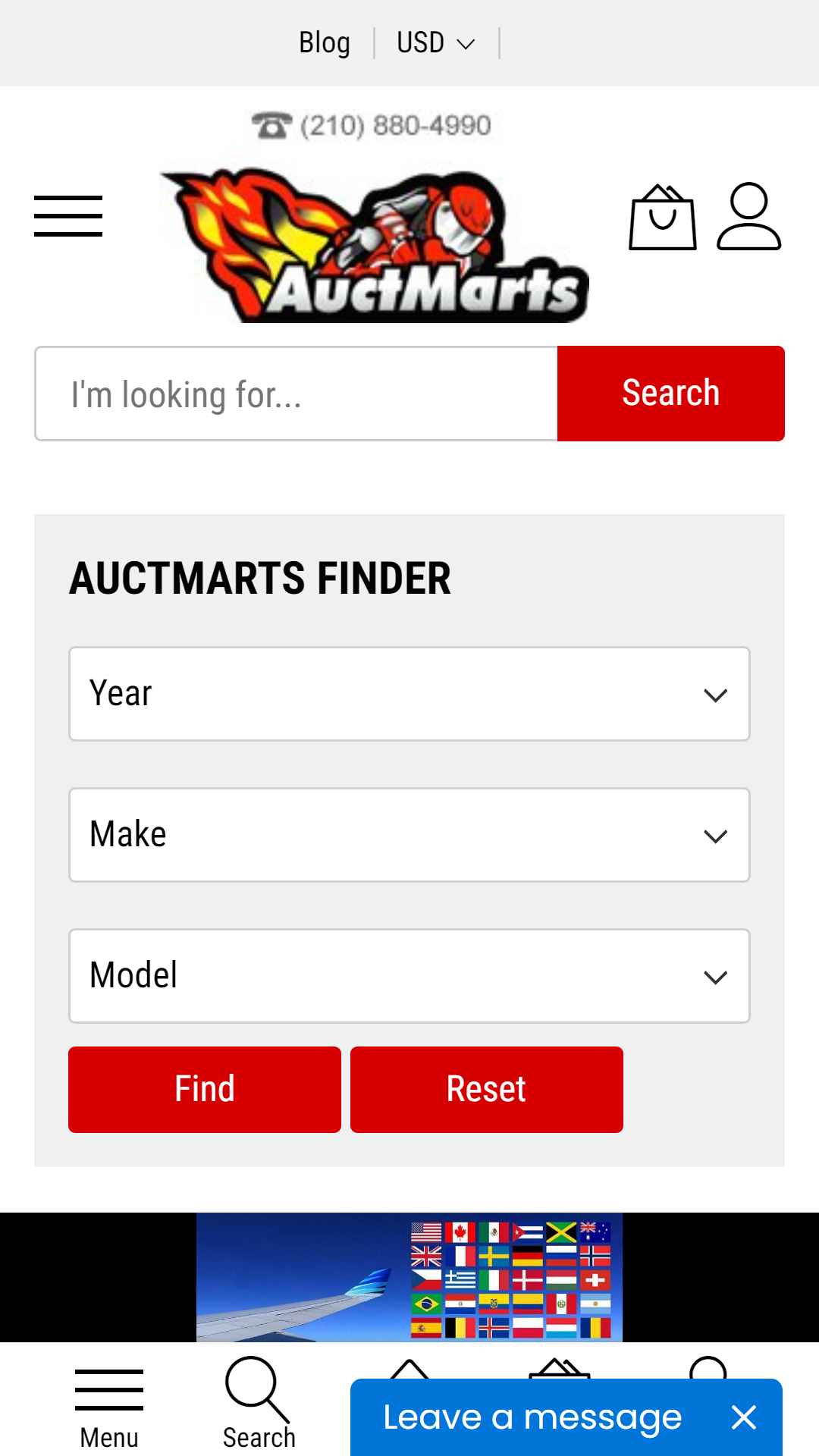
Task: Expand the Year dropdown
Action: click(409, 694)
